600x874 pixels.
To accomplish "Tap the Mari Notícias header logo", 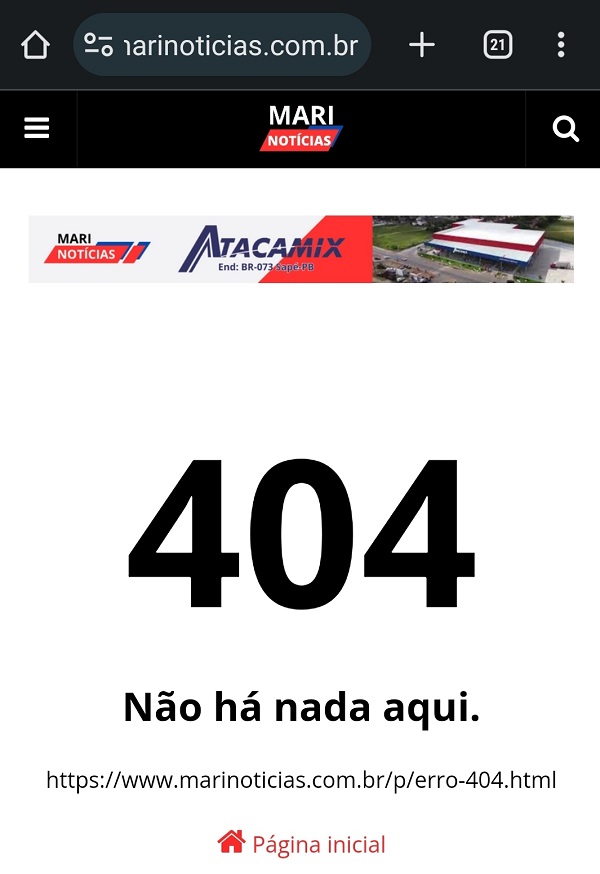I will 301,128.
